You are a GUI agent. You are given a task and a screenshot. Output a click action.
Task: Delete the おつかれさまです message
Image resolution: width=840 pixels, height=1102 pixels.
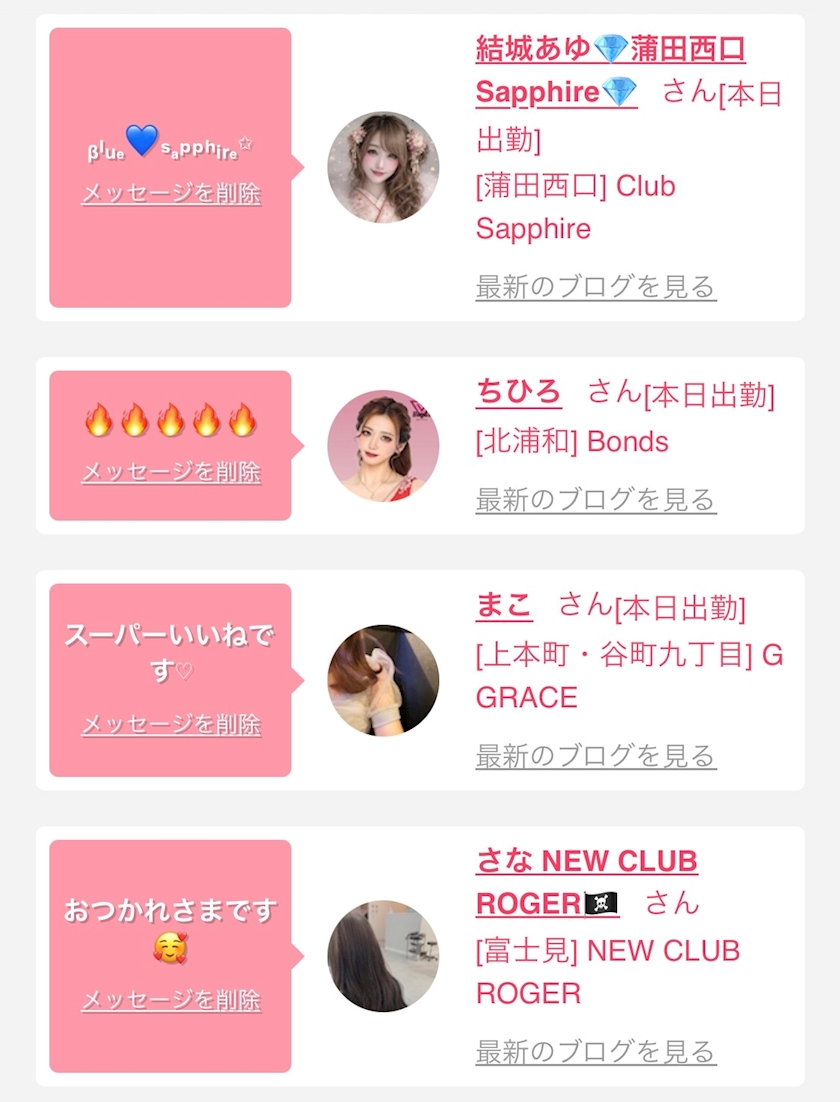click(172, 1000)
